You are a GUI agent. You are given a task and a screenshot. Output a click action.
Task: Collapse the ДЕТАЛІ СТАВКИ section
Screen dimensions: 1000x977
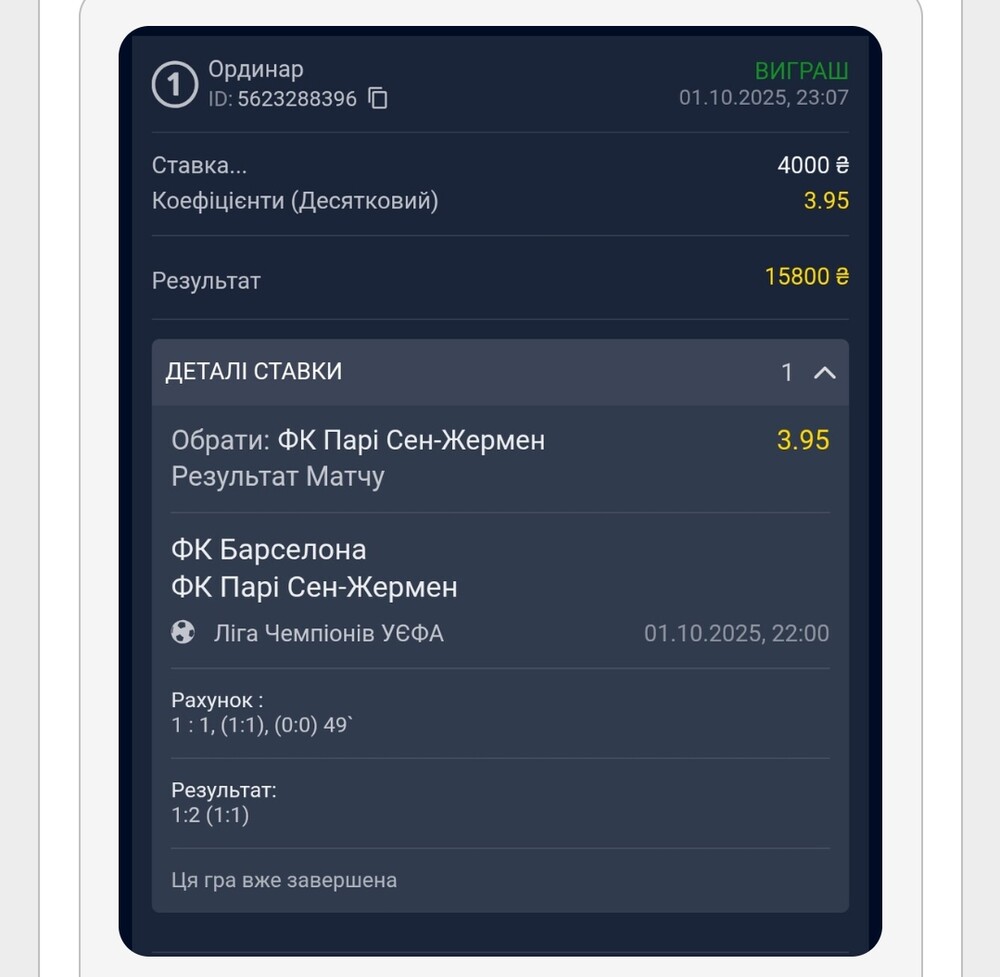[824, 372]
